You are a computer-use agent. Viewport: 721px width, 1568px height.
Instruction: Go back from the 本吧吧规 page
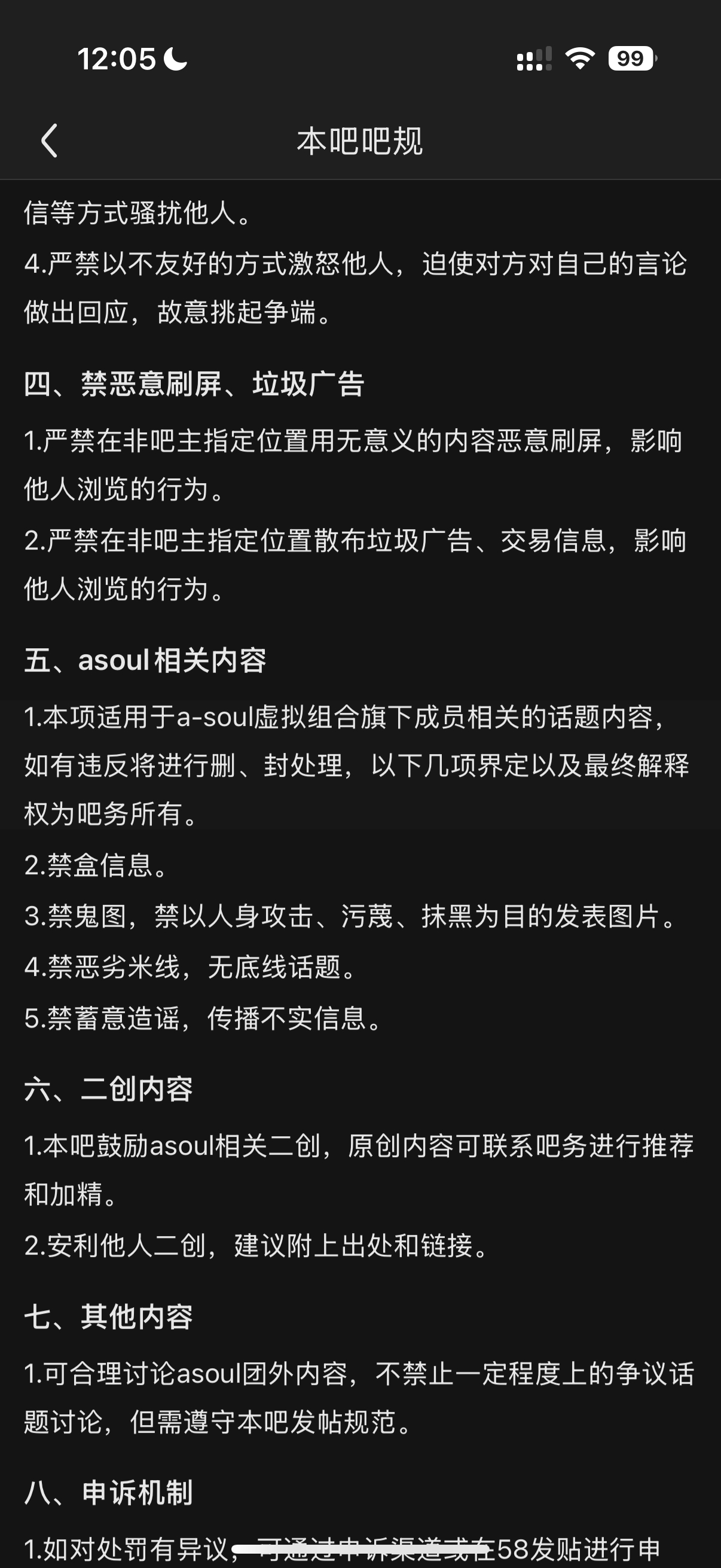pyautogui.click(x=49, y=141)
